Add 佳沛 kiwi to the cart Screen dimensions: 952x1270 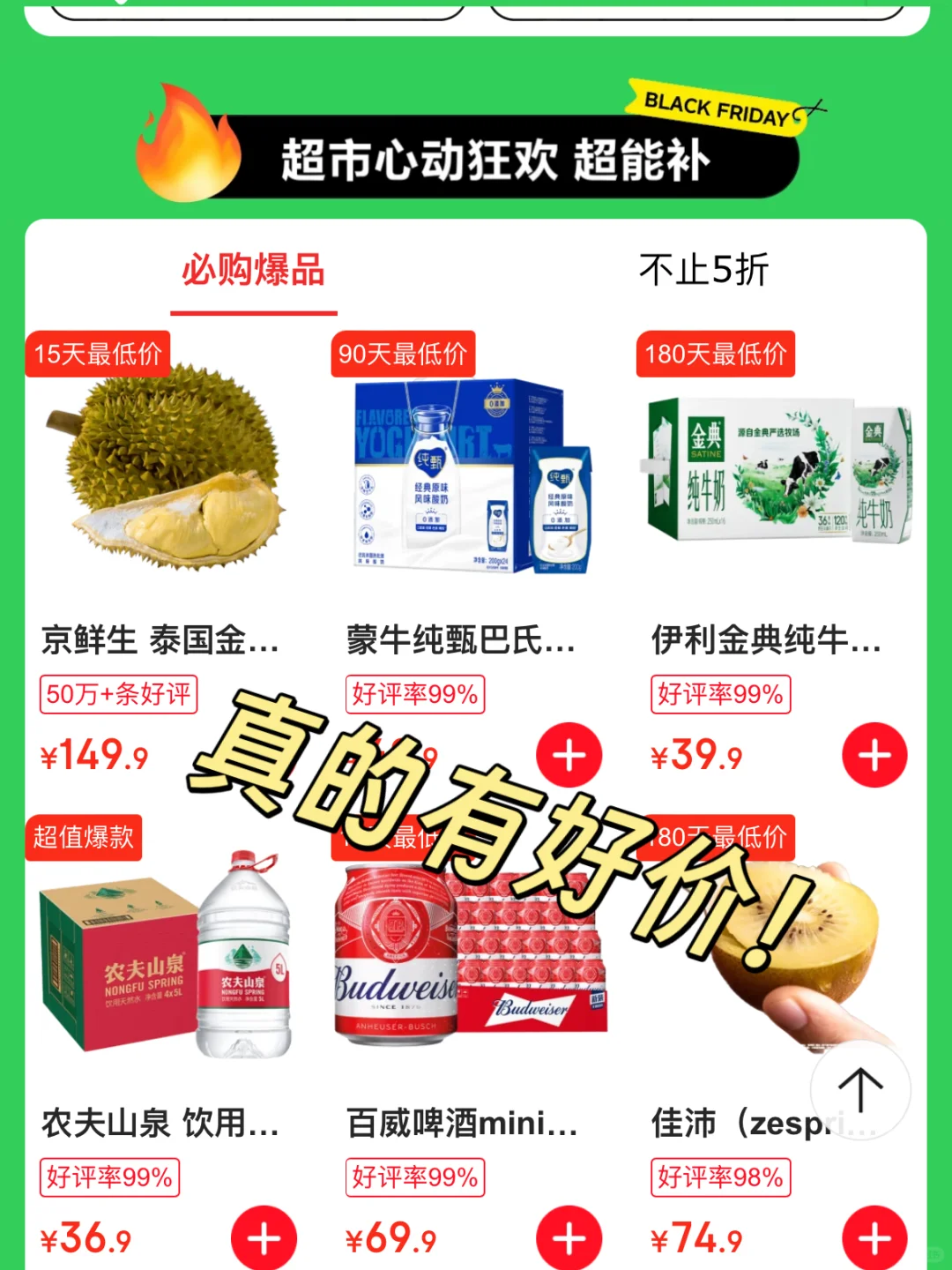point(874,1238)
